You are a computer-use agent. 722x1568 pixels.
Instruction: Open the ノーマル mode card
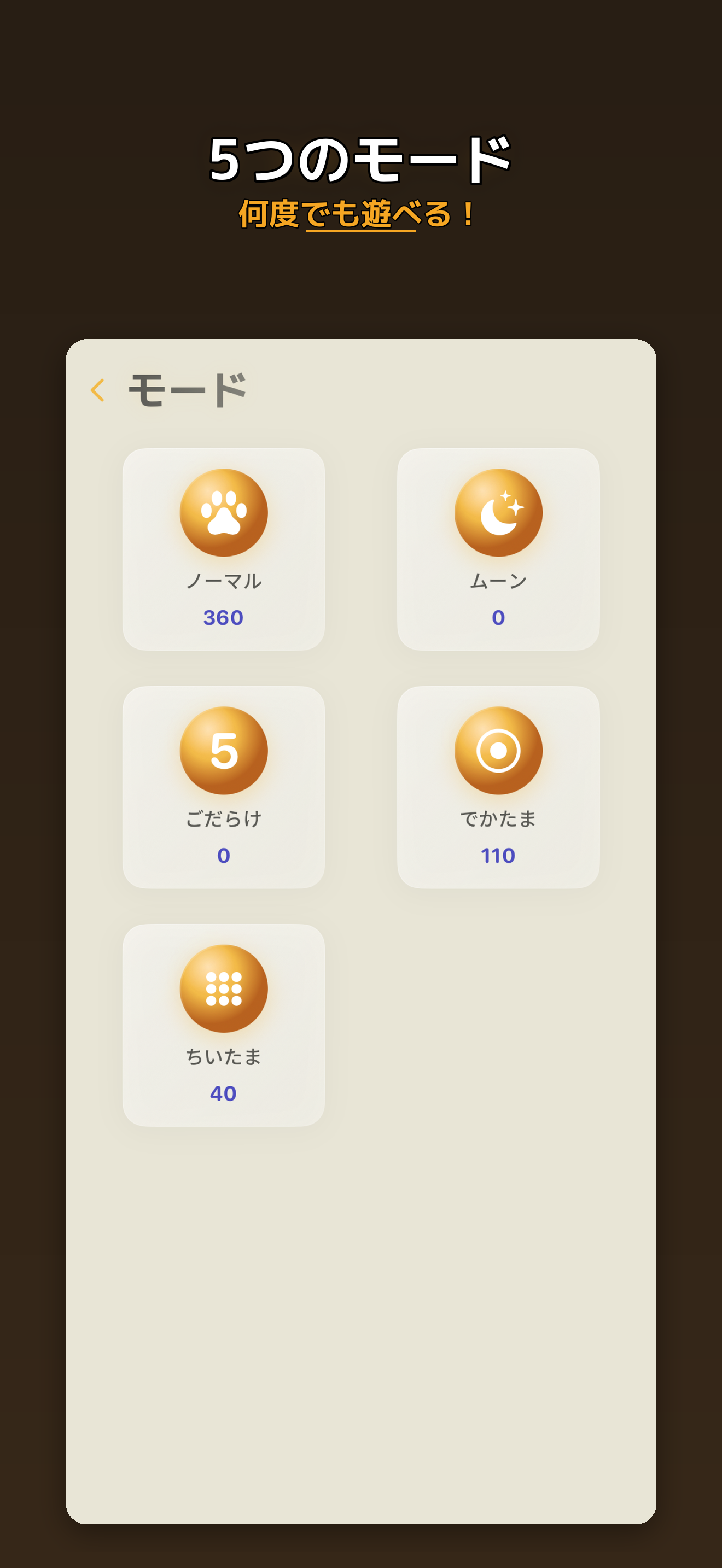click(225, 548)
